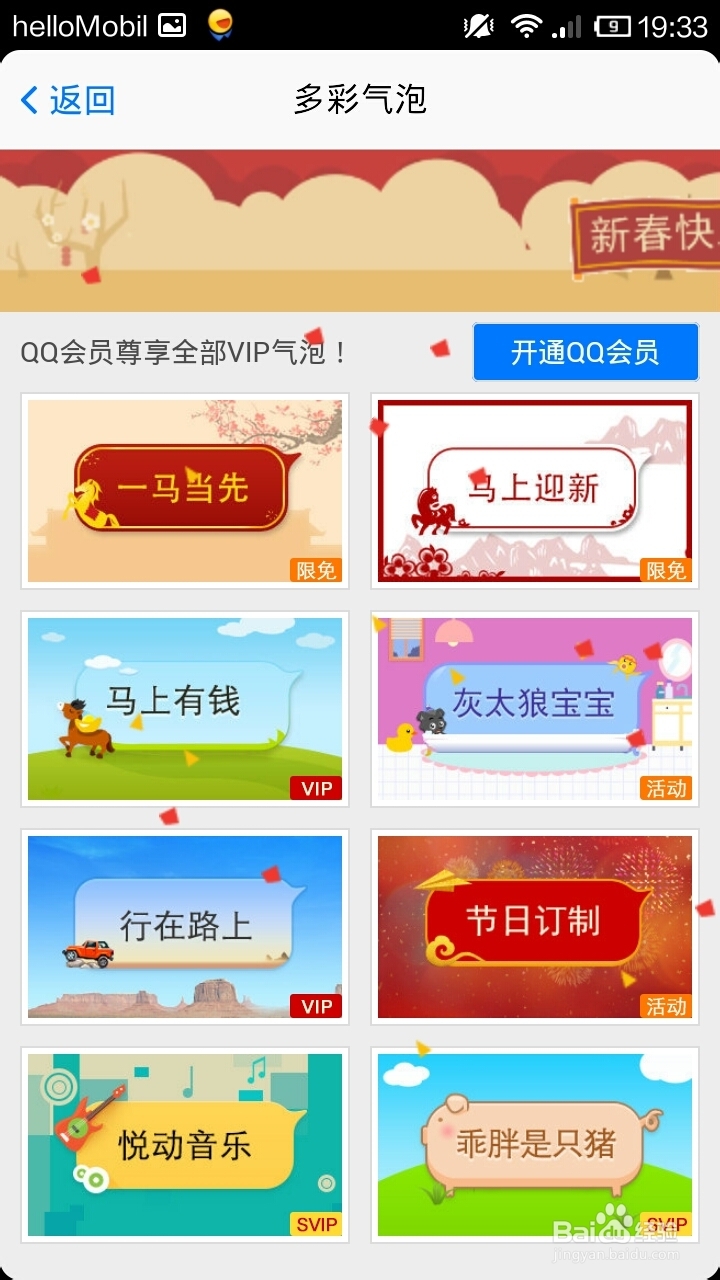Select the 一马当先 bubble thumbnail
Image resolution: width=720 pixels, height=1280 pixels.
(x=184, y=490)
